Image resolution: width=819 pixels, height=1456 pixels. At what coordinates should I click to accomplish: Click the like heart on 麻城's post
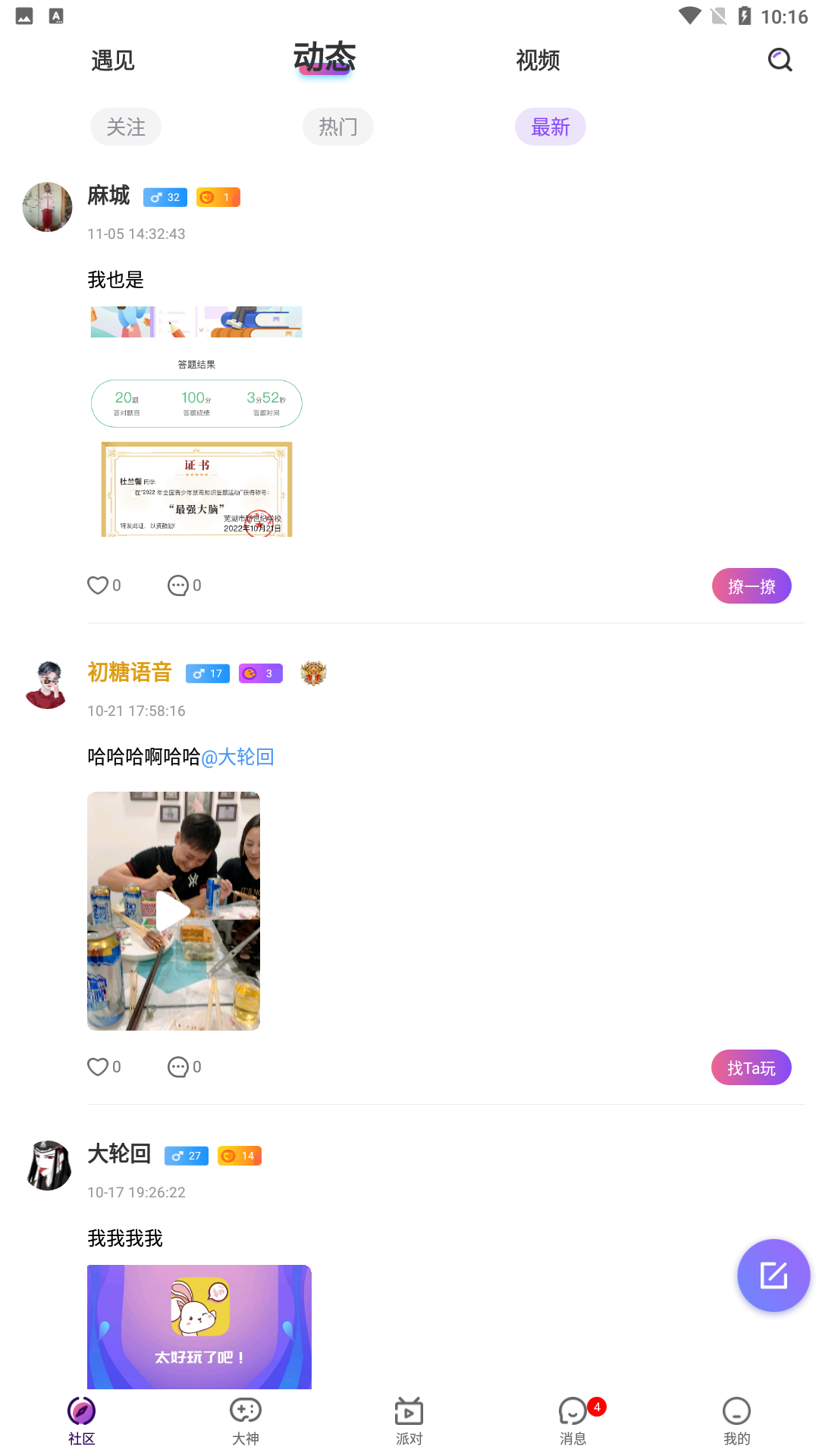click(x=96, y=585)
